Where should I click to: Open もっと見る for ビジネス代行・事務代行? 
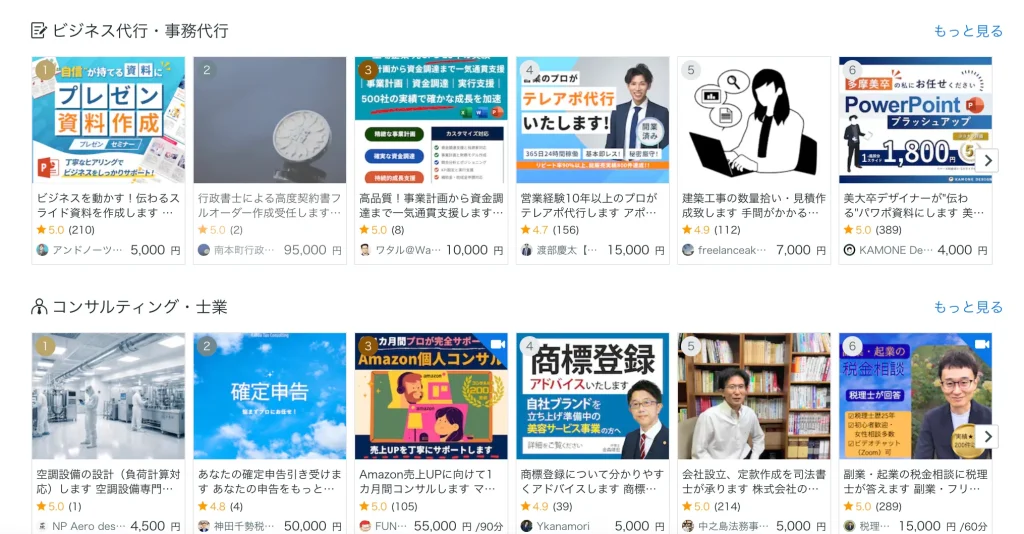pos(967,31)
